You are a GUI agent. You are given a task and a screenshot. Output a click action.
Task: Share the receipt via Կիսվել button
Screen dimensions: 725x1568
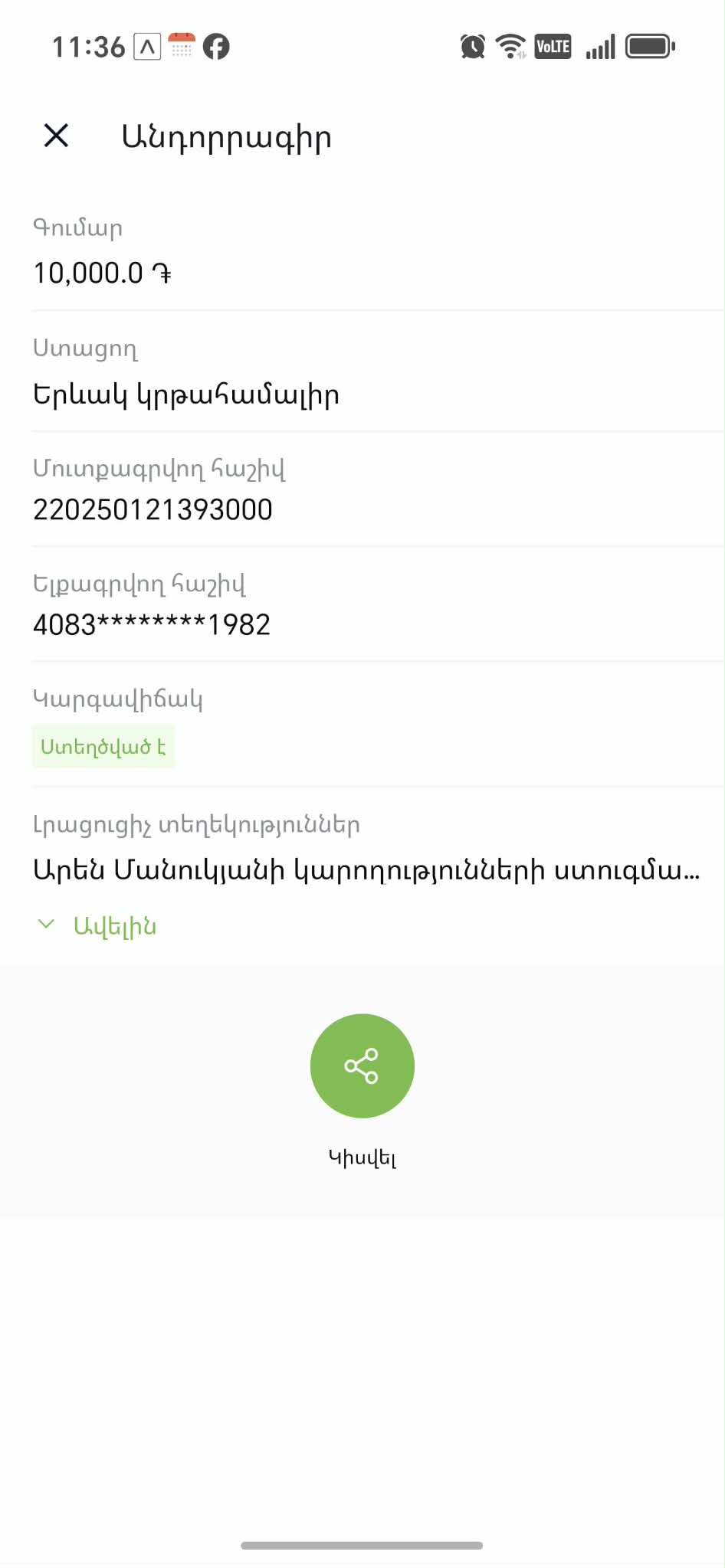[x=362, y=1066]
